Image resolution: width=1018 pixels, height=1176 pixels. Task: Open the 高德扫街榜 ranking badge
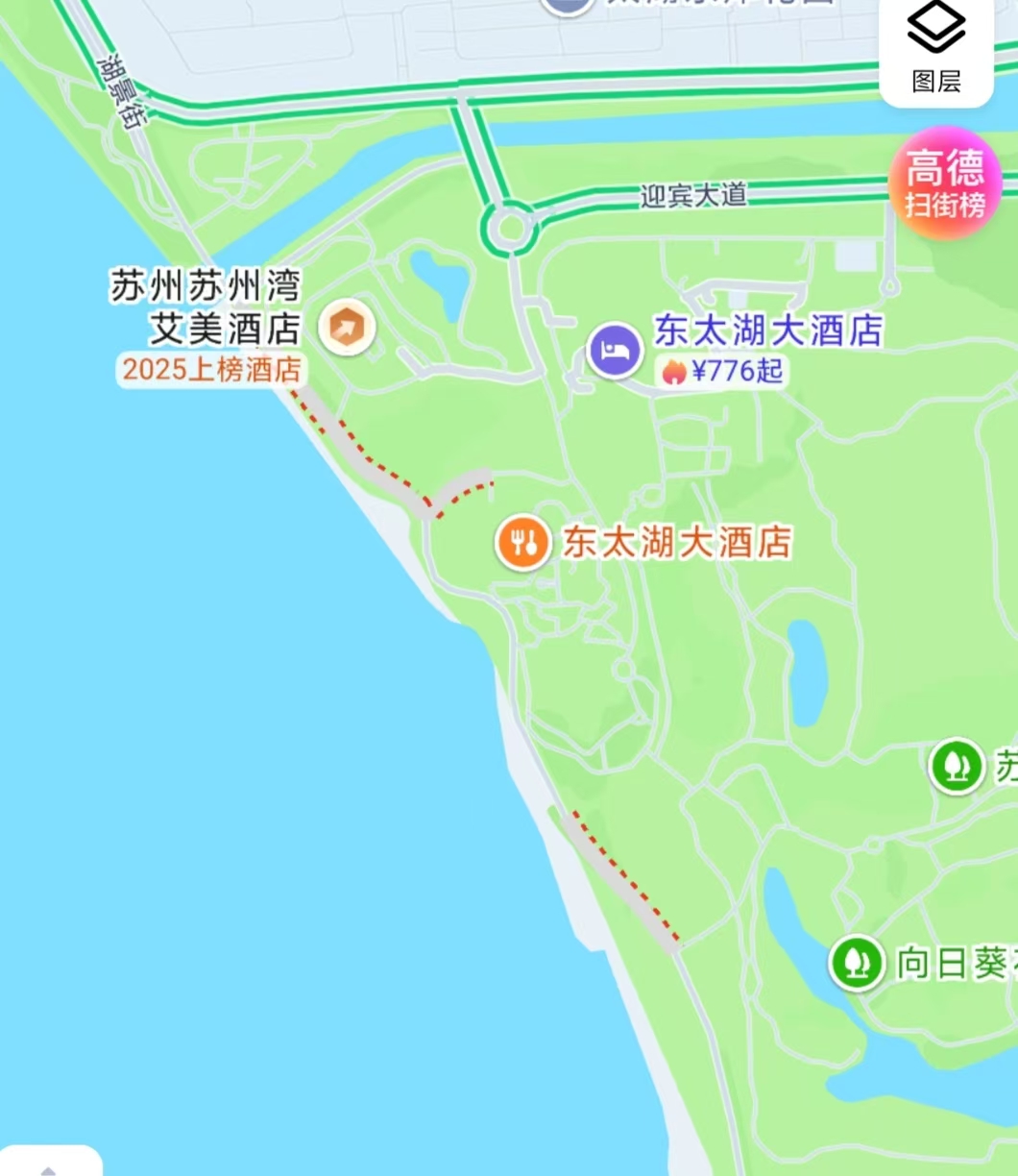[944, 184]
